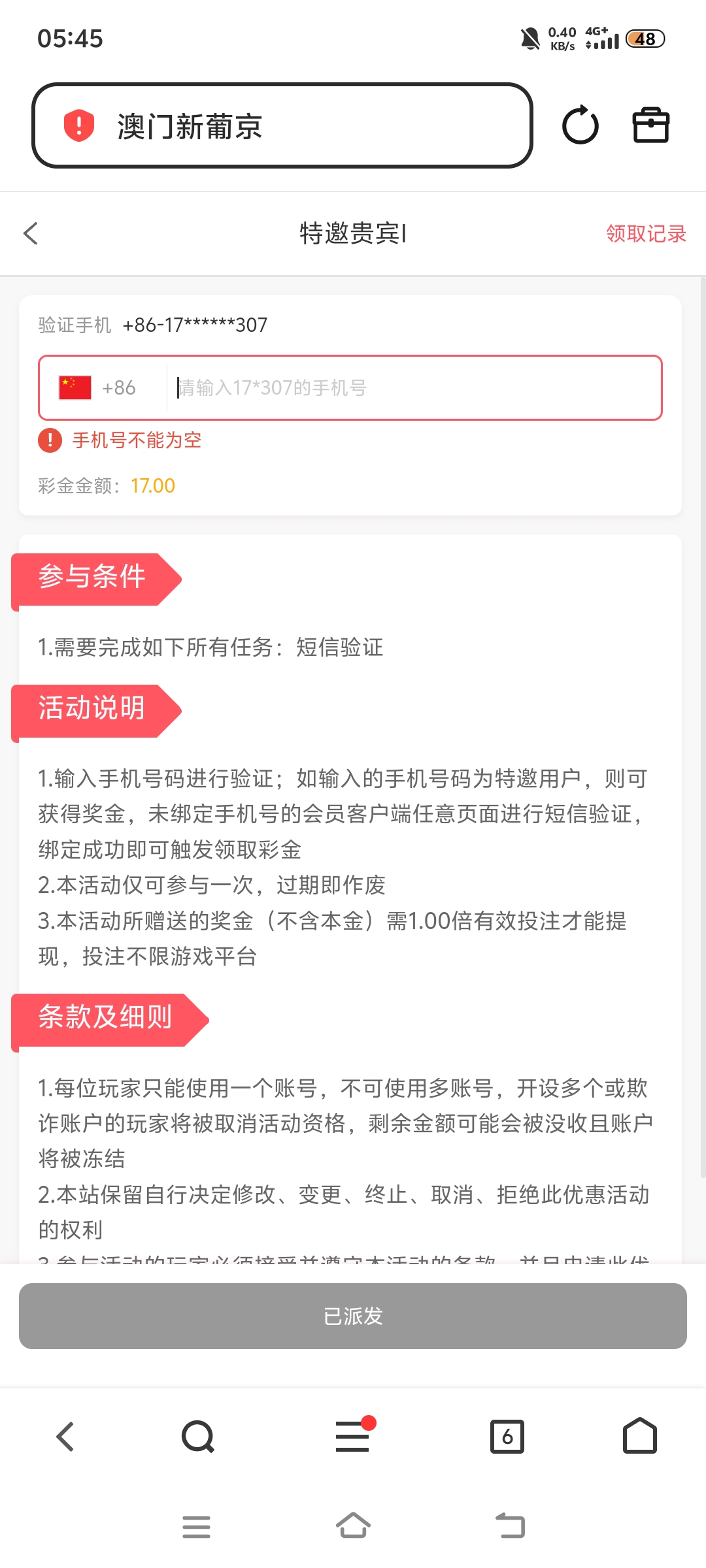Go to the browser home page

[x=639, y=1437]
